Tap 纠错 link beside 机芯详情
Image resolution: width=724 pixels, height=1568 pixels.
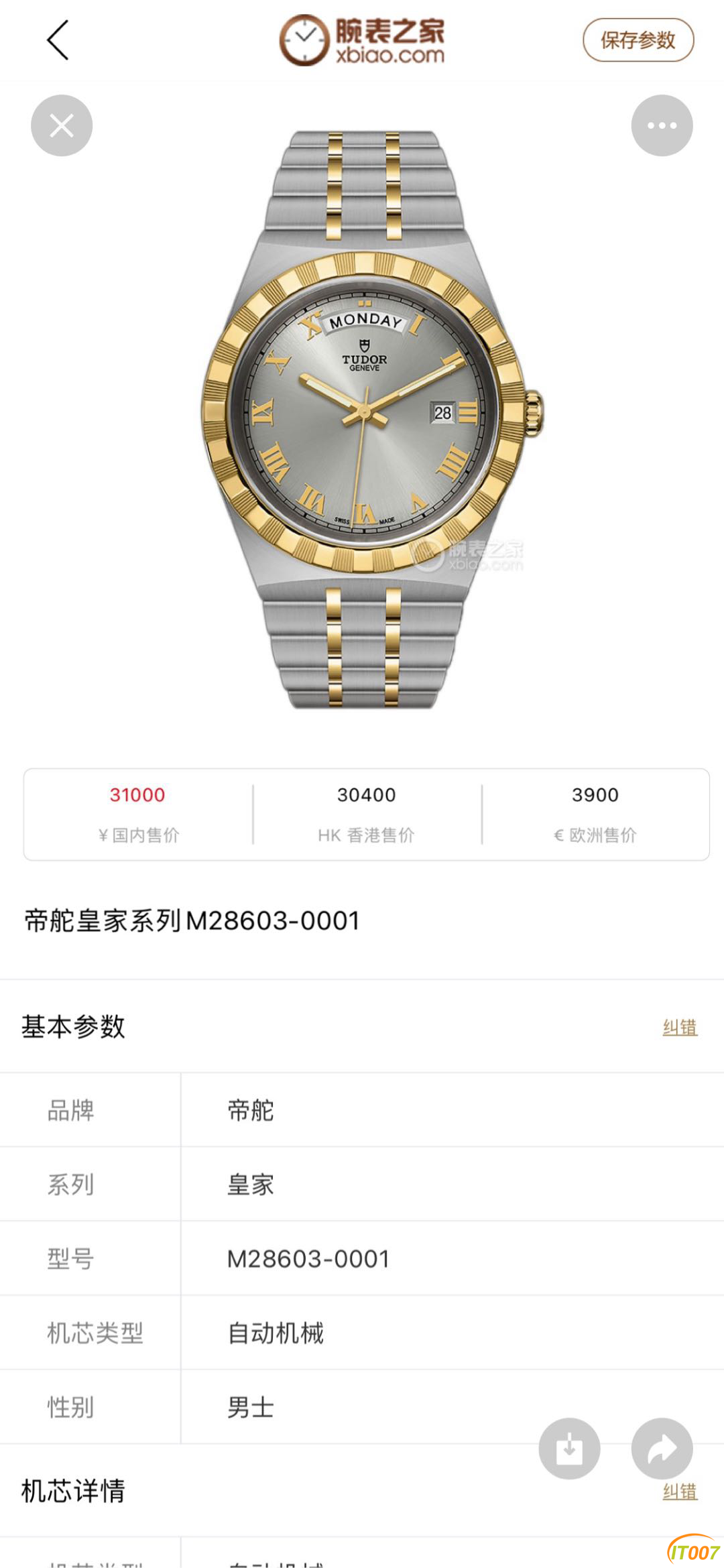(x=680, y=1492)
